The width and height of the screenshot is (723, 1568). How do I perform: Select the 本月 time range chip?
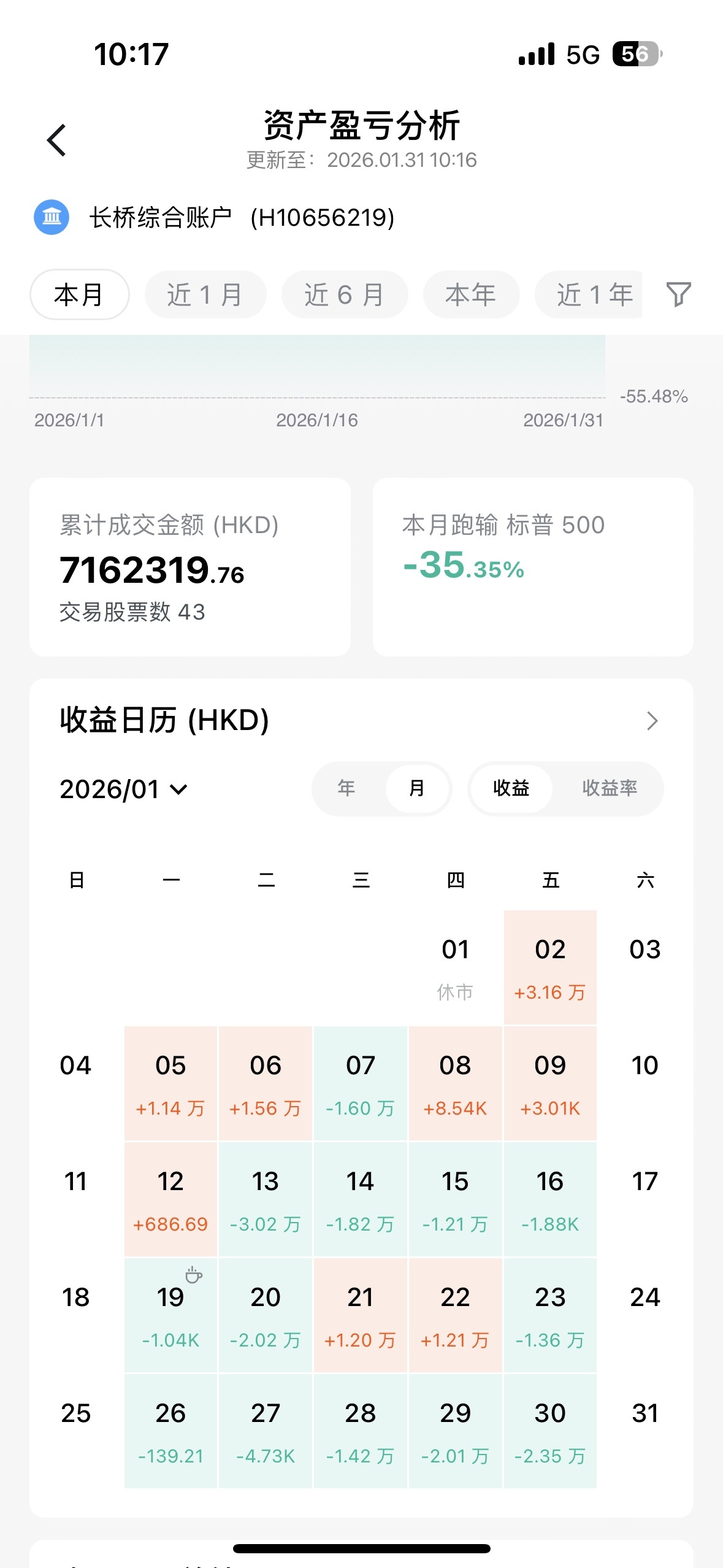pyautogui.click(x=80, y=294)
